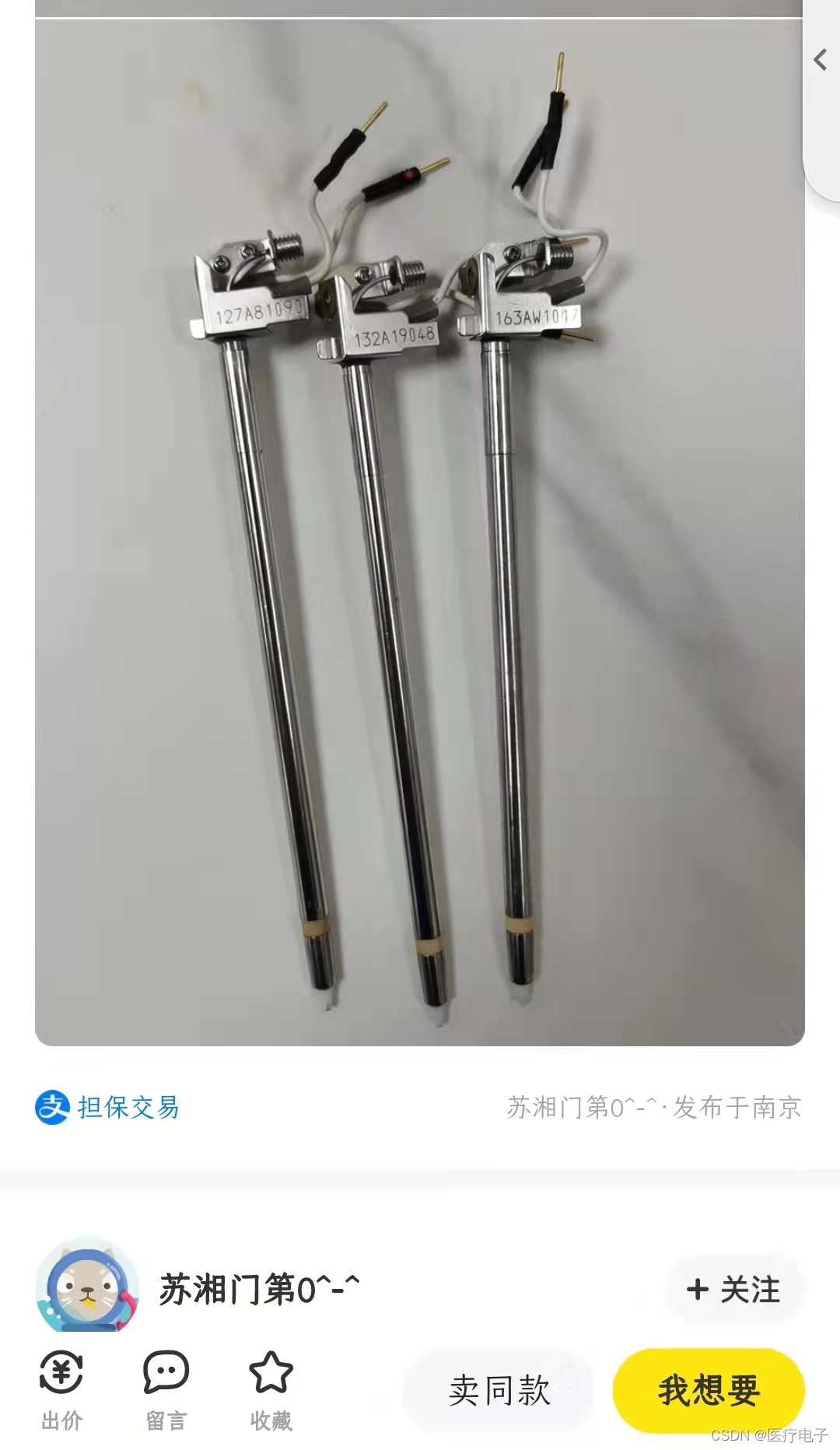Open seller profile 苏湘门第0^-^ 发布于南京
Viewport: 840px width, 1450px height.
click(652, 1108)
